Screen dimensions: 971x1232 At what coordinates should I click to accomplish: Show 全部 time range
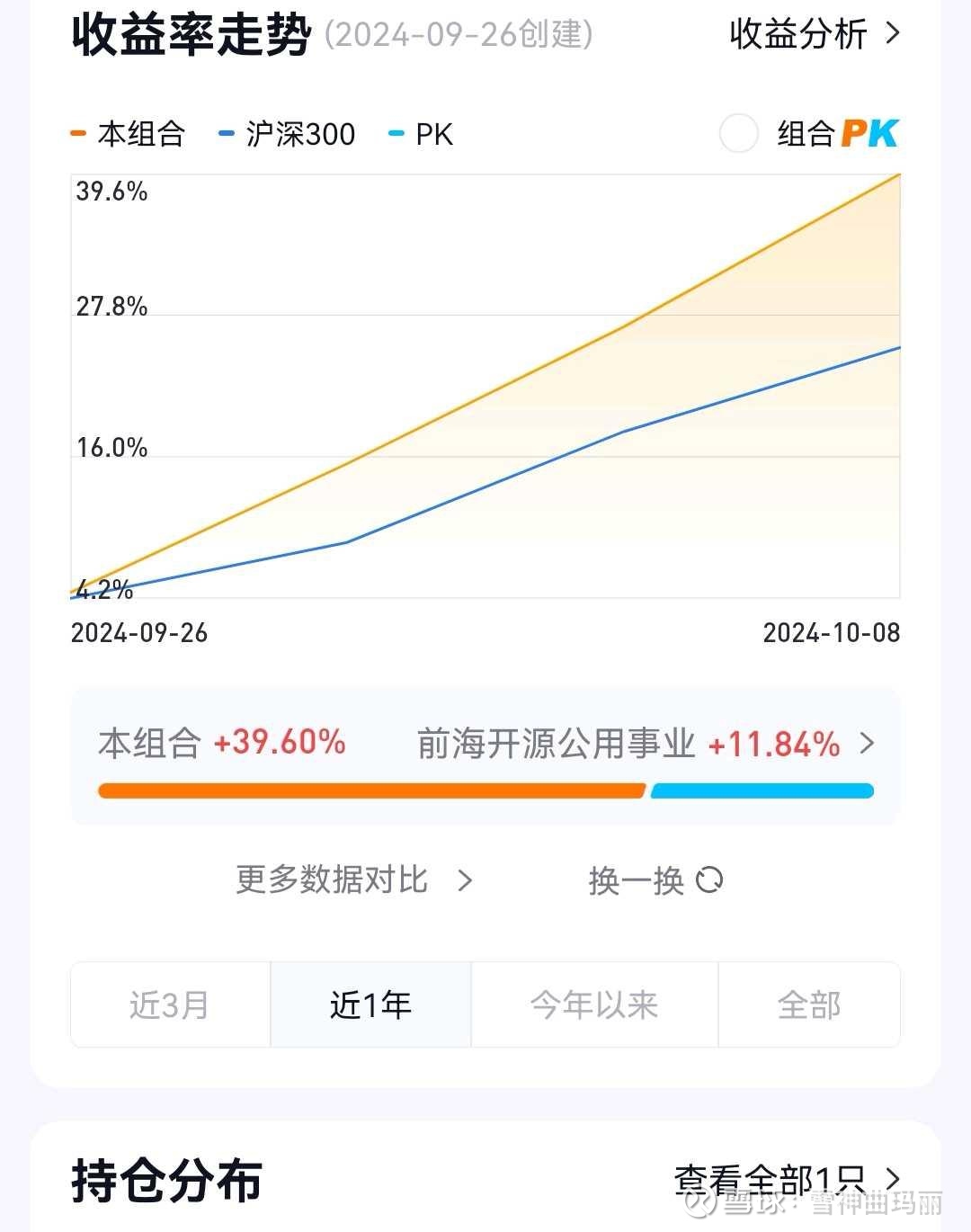pos(809,1004)
